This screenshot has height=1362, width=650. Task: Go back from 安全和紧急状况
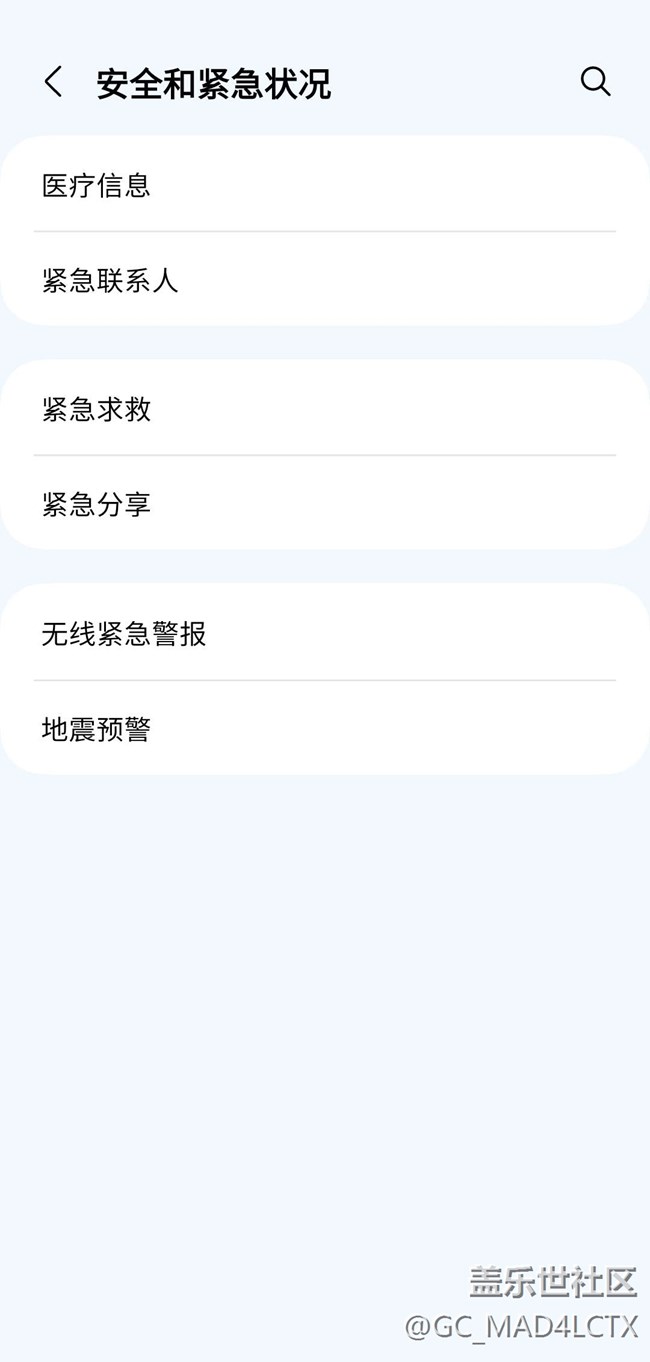coord(54,82)
